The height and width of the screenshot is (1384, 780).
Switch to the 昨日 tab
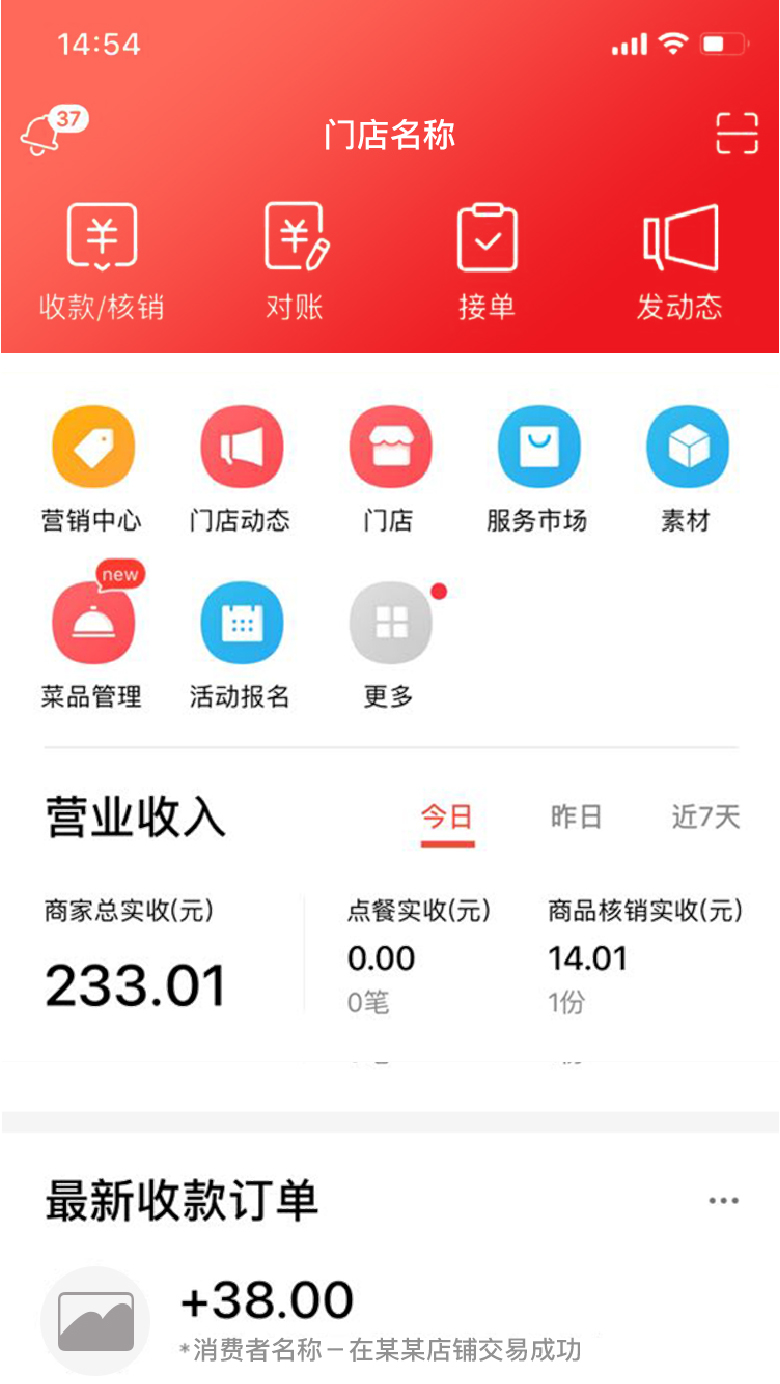point(576,817)
